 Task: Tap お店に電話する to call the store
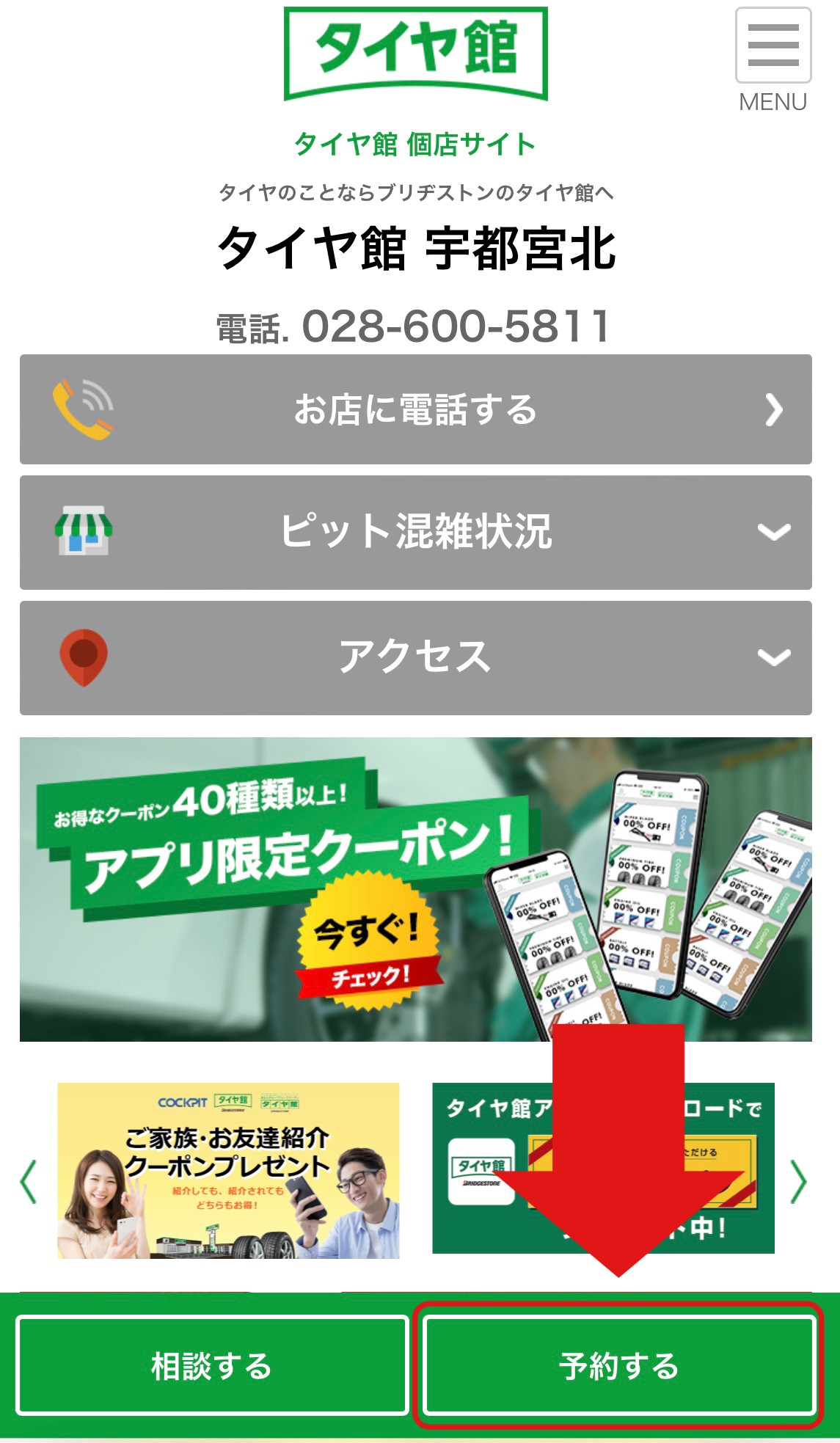click(x=415, y=409)
